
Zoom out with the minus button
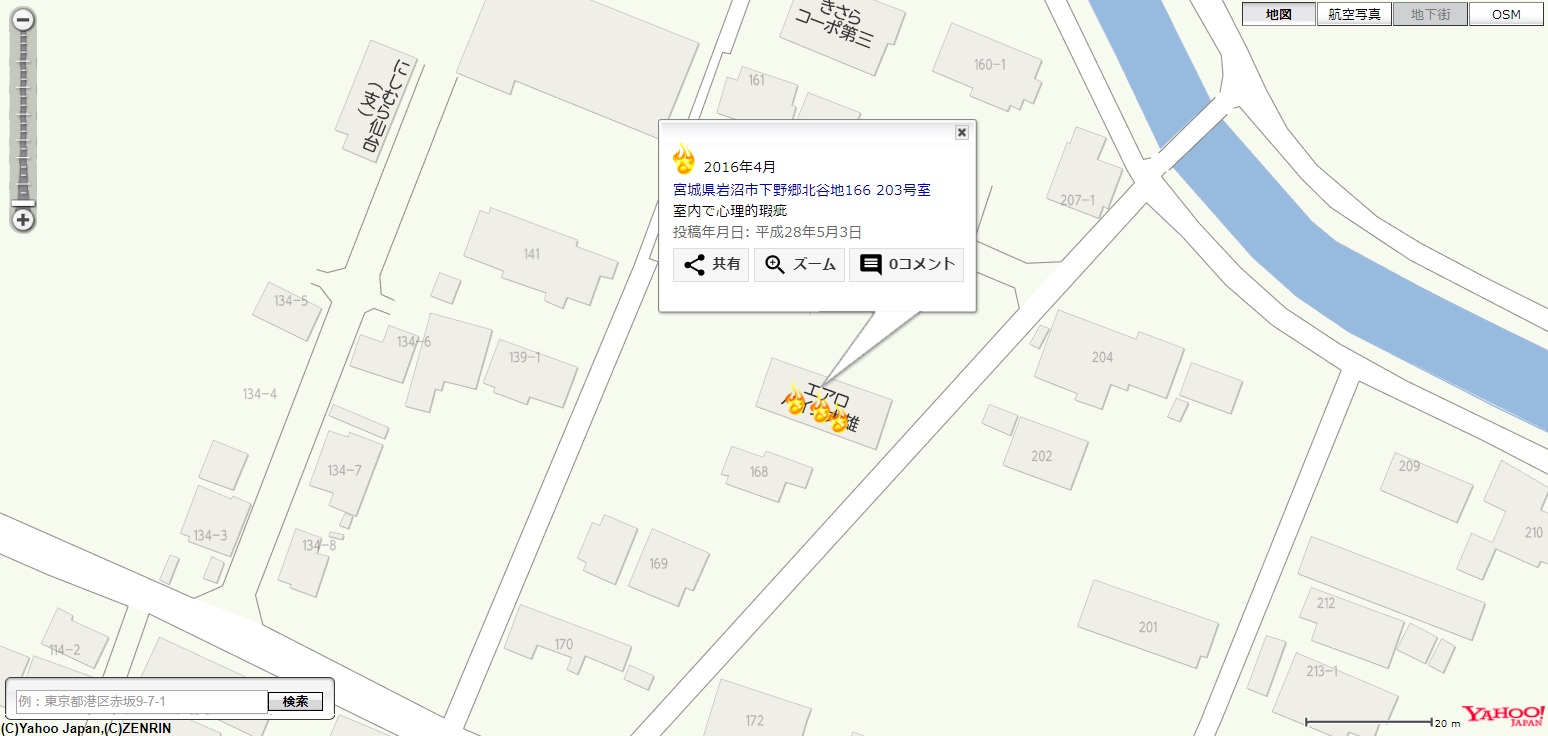[x=22, y=20]
